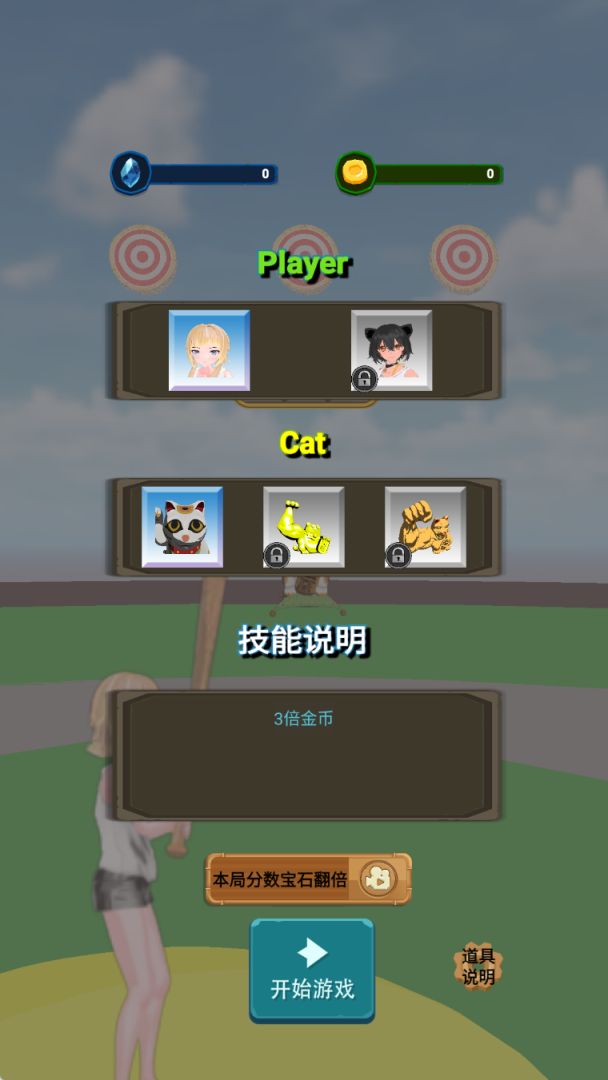Select the blonde girl player character
The width and height of the screenshot is (608, 1080).
(209, 350)
